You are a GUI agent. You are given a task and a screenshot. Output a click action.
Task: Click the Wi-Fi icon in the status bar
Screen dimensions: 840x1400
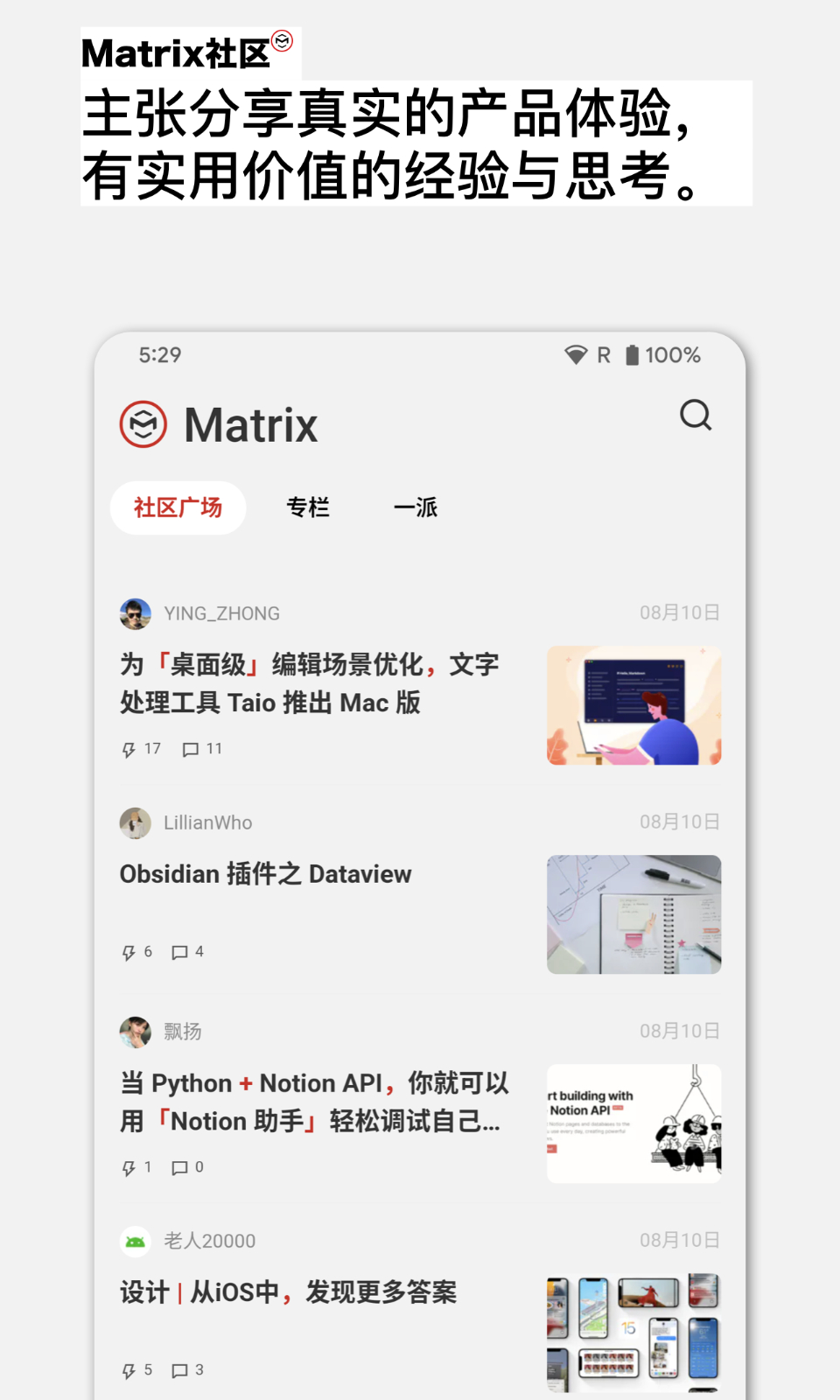coord(576,354)
